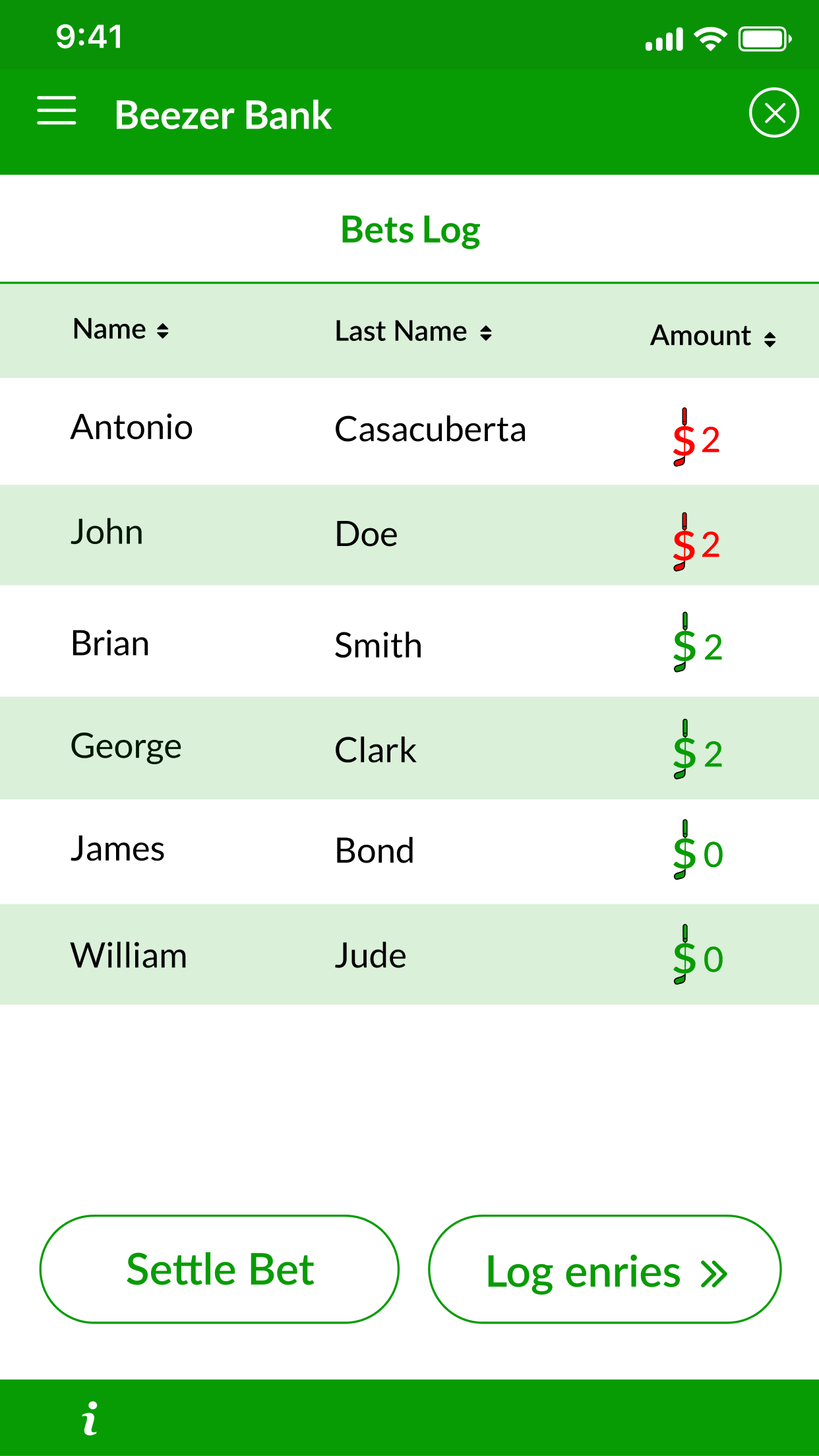Select John Doe's bet row
The height and width of the screenshot is (1456, 819).
tap(409, 535)
